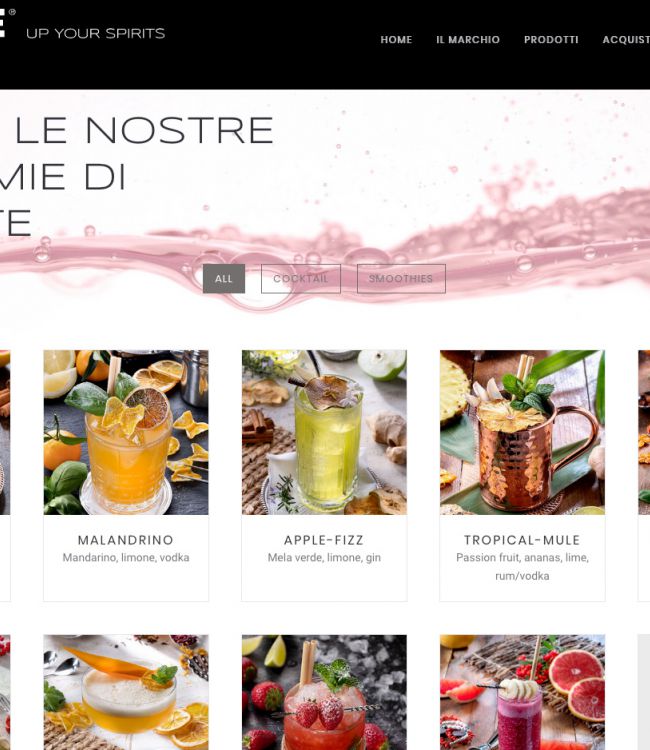The width and height of the screenshot is (650, 750).
Task: Open the Il Marchio menu item
Action: coord(468,40)
